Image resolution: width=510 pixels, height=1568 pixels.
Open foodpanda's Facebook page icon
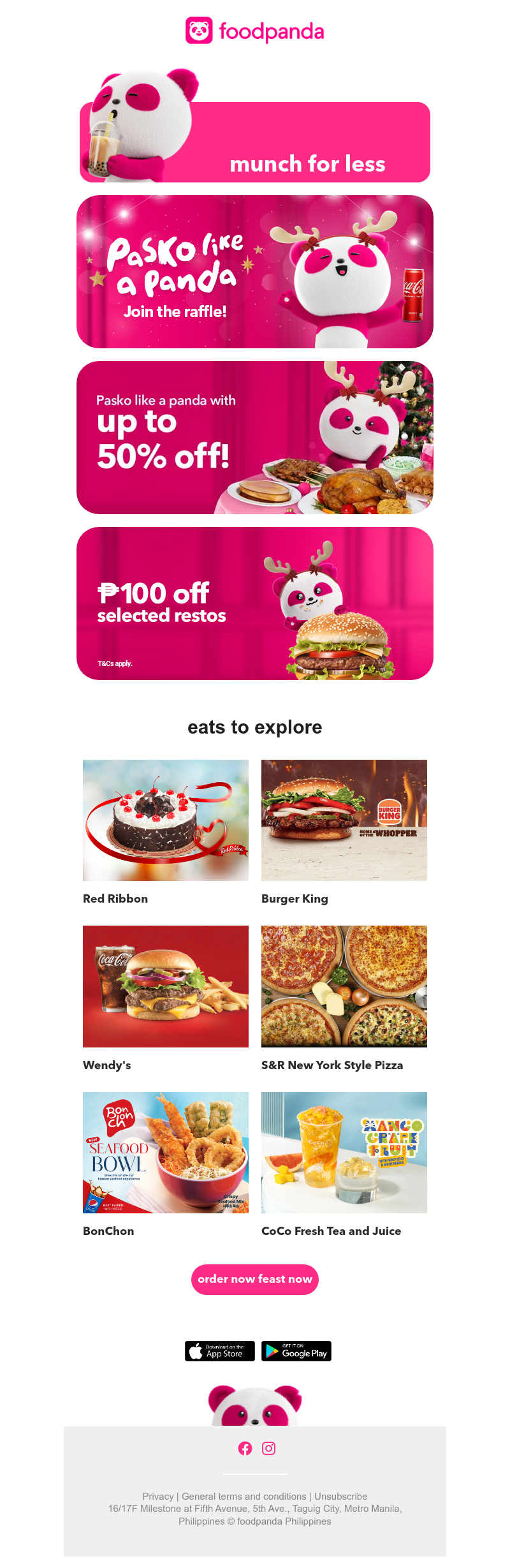[x=245, y=1448]
